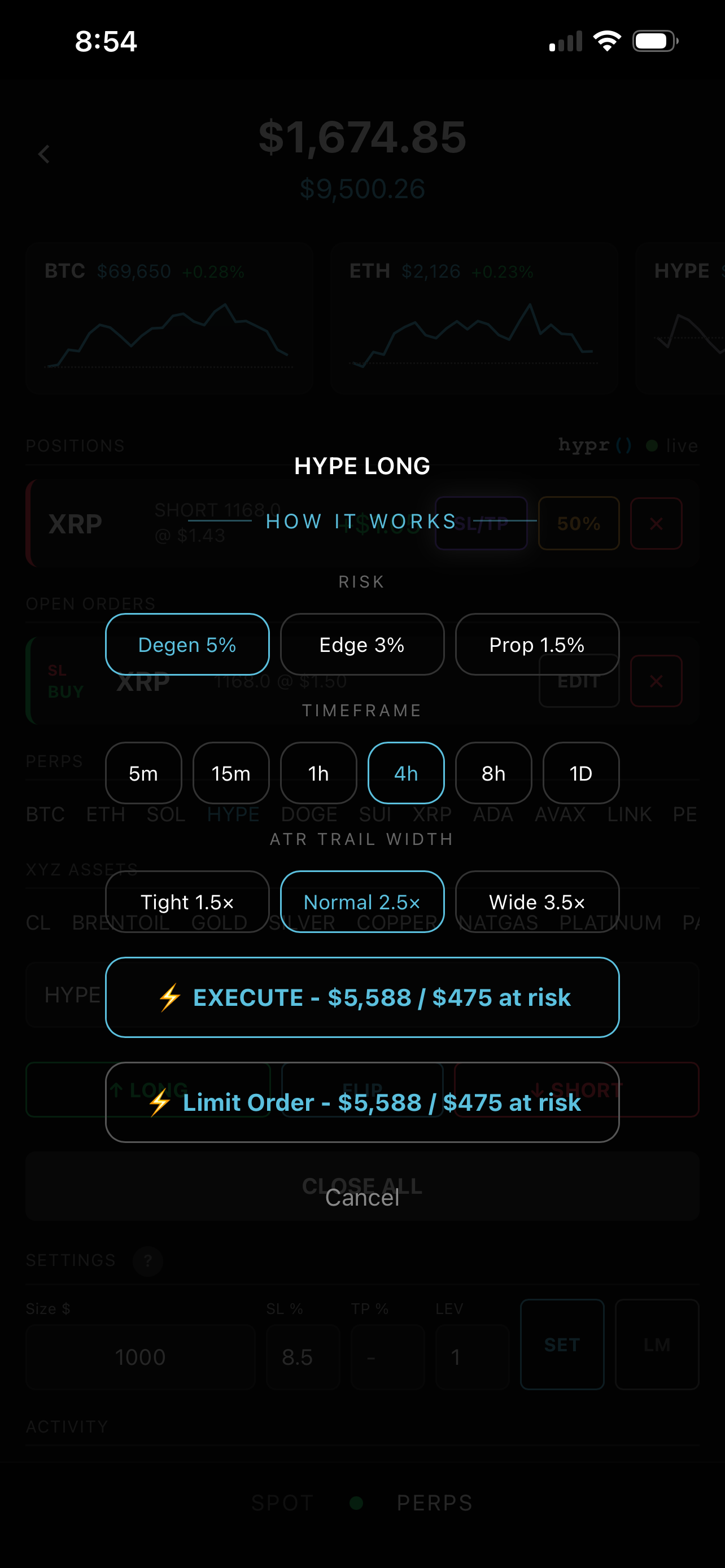Choose the 1h timeframe
This screenshot has height=1568, width=725.
click(x=318, y=773)
